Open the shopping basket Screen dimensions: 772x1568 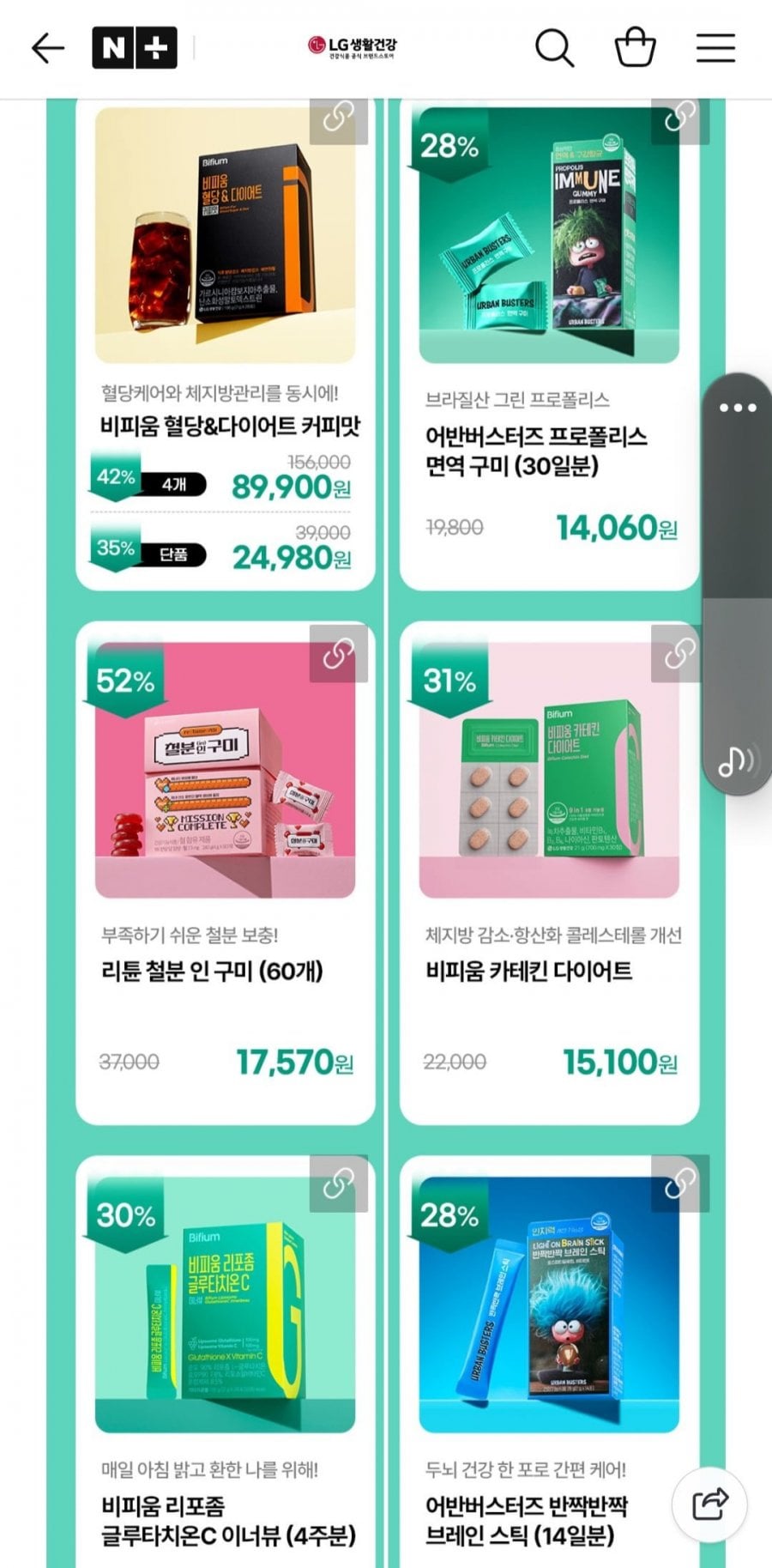tap(635, 48)
